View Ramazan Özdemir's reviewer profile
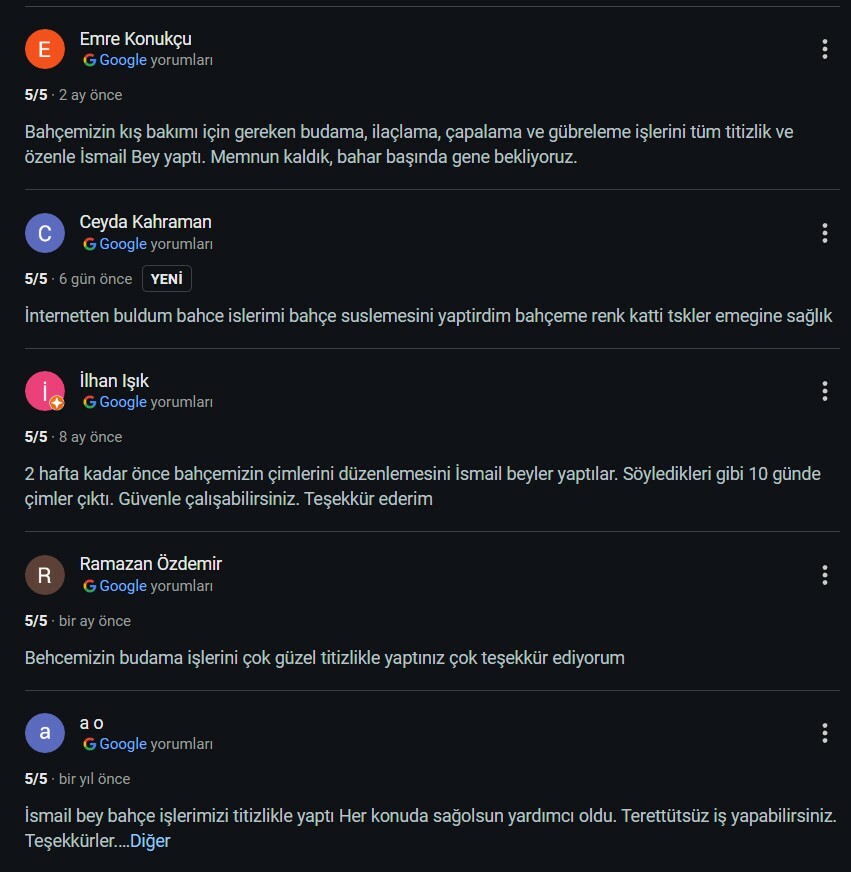Image resolution: width=851 pixels, height=872 pixels. pos(150,564)
